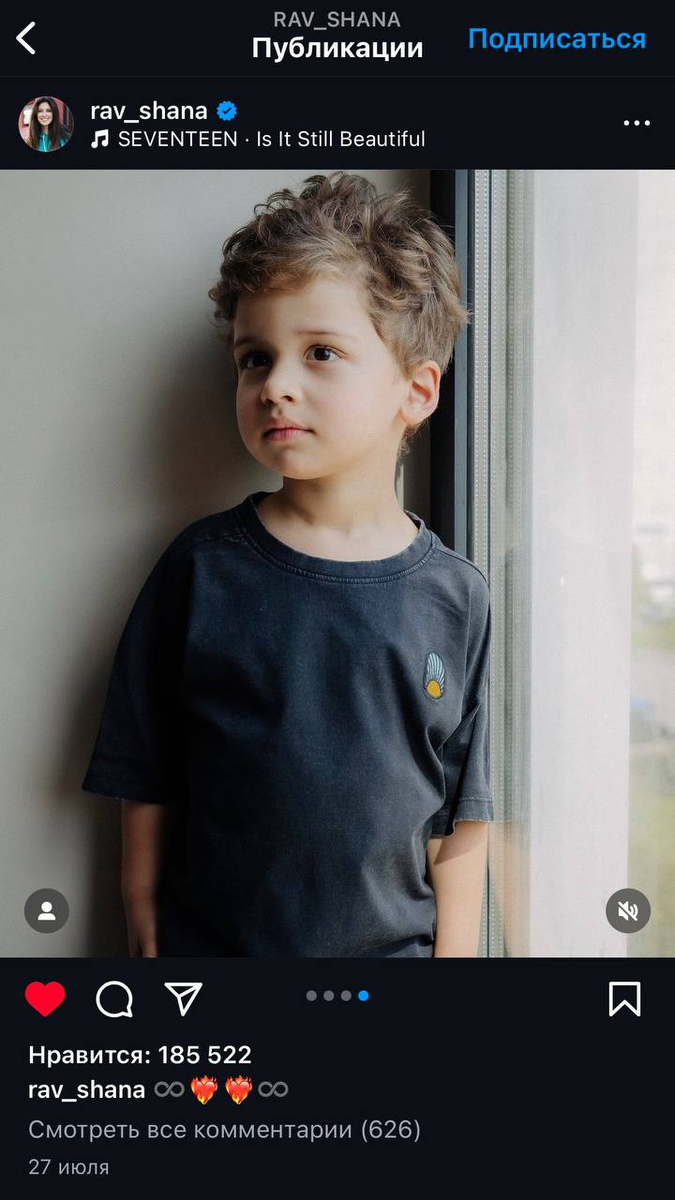The height and width of the screenshot is (1200, 675).
Task: Save the post with the bookmark icon
Action: click(625, 998)
